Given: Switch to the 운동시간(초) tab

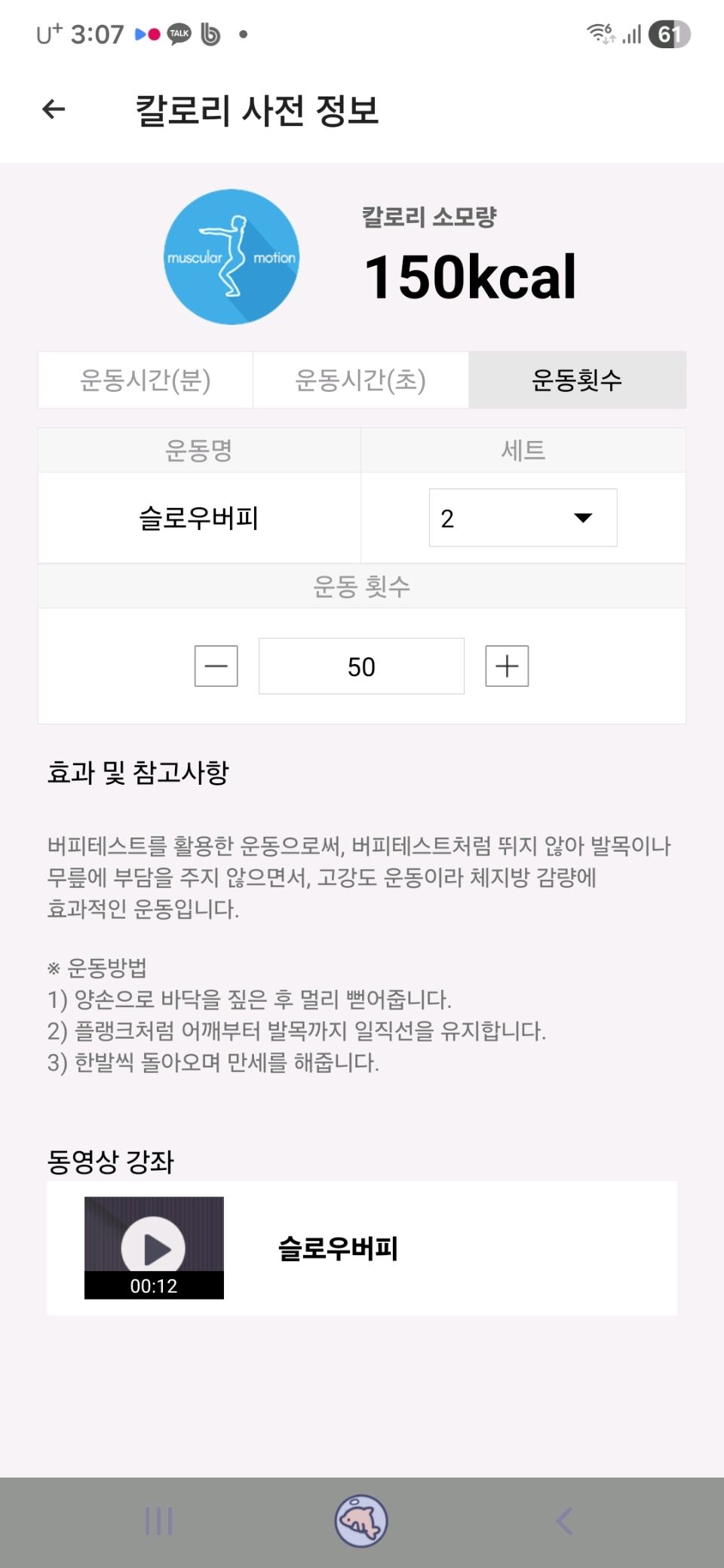Looking at the screenshot, I should click(360, 380).
